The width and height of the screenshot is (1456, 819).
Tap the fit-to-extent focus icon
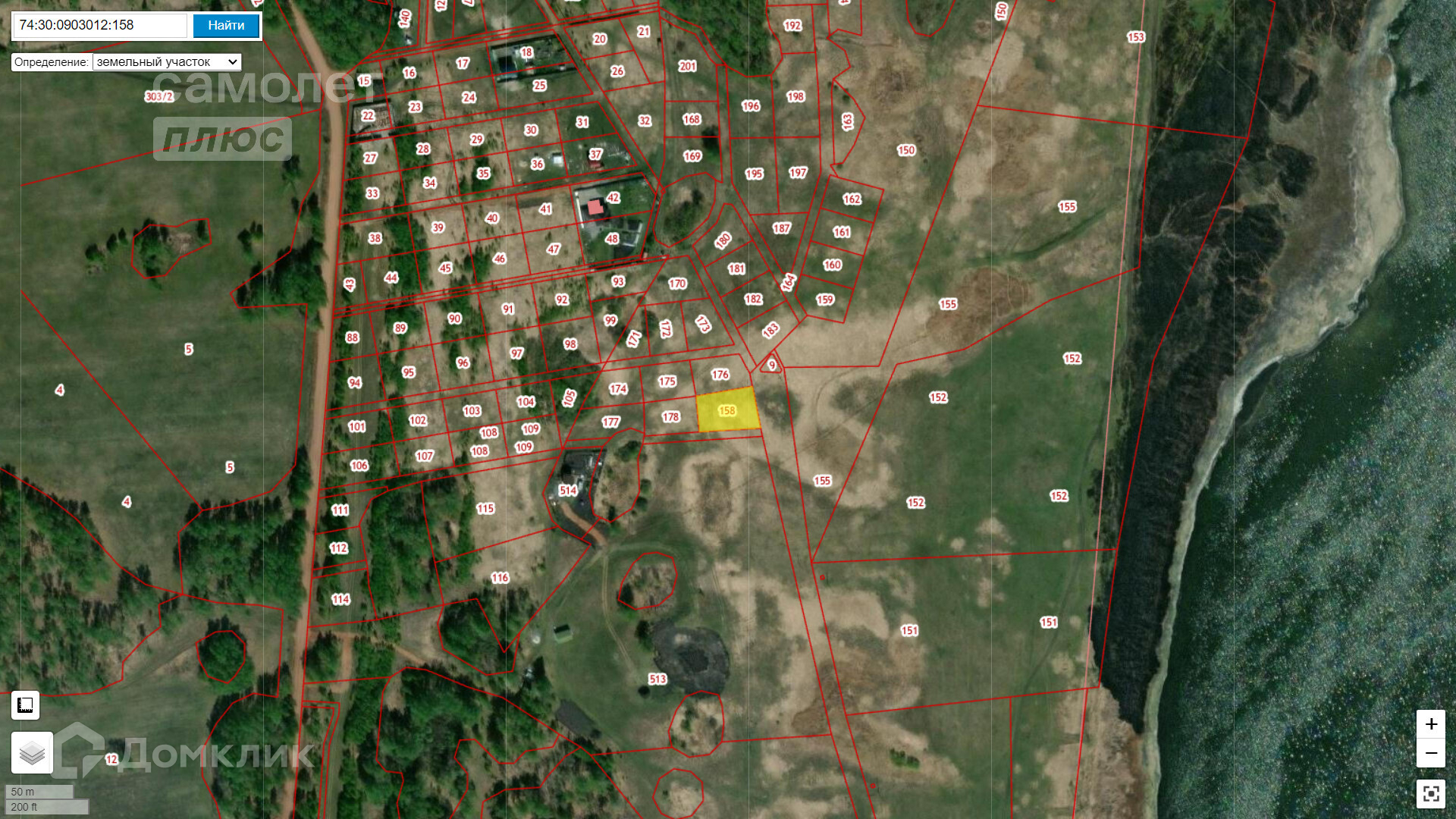point(1431,794)
